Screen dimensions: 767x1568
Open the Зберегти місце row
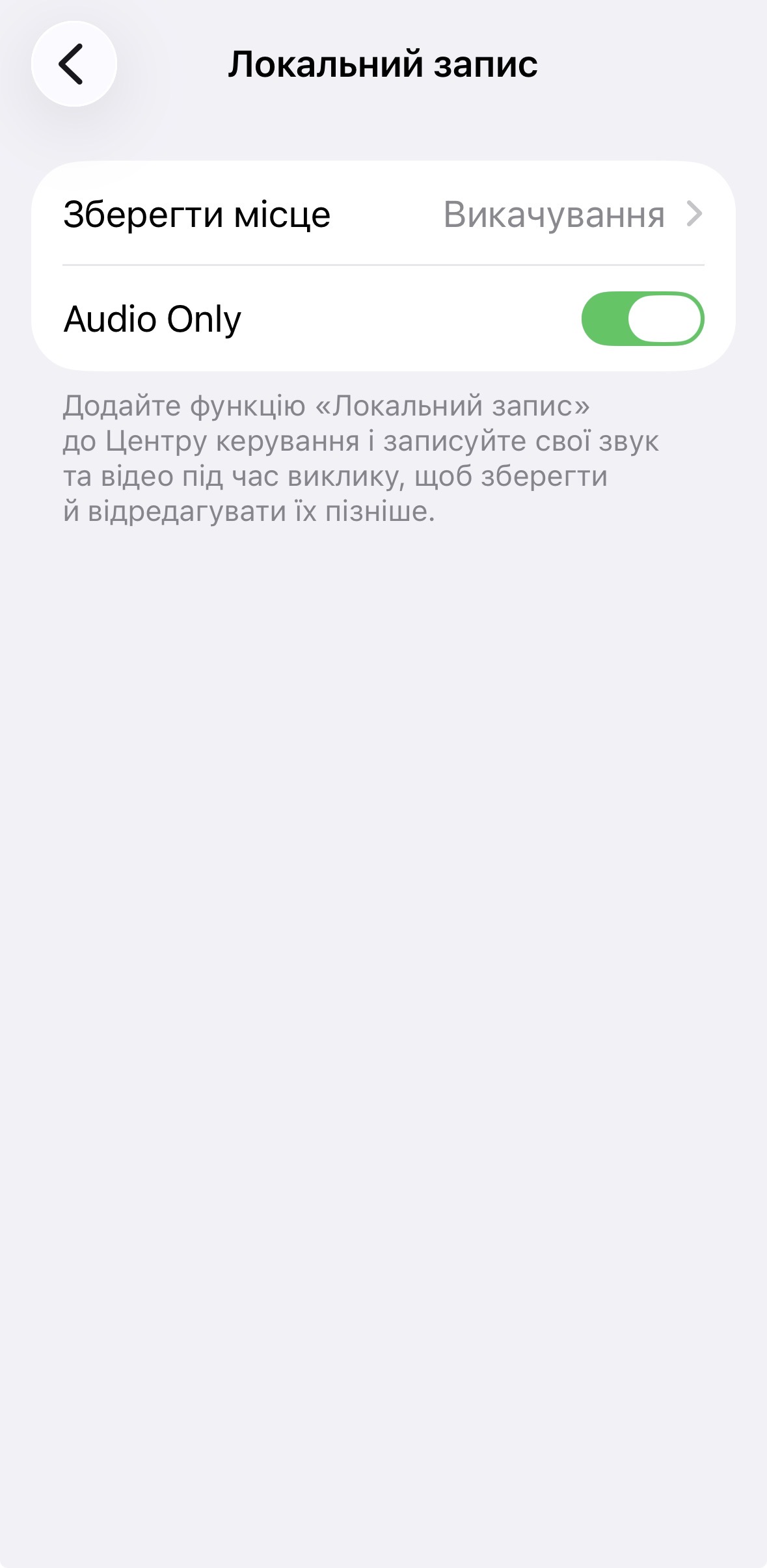pos(383,214)
